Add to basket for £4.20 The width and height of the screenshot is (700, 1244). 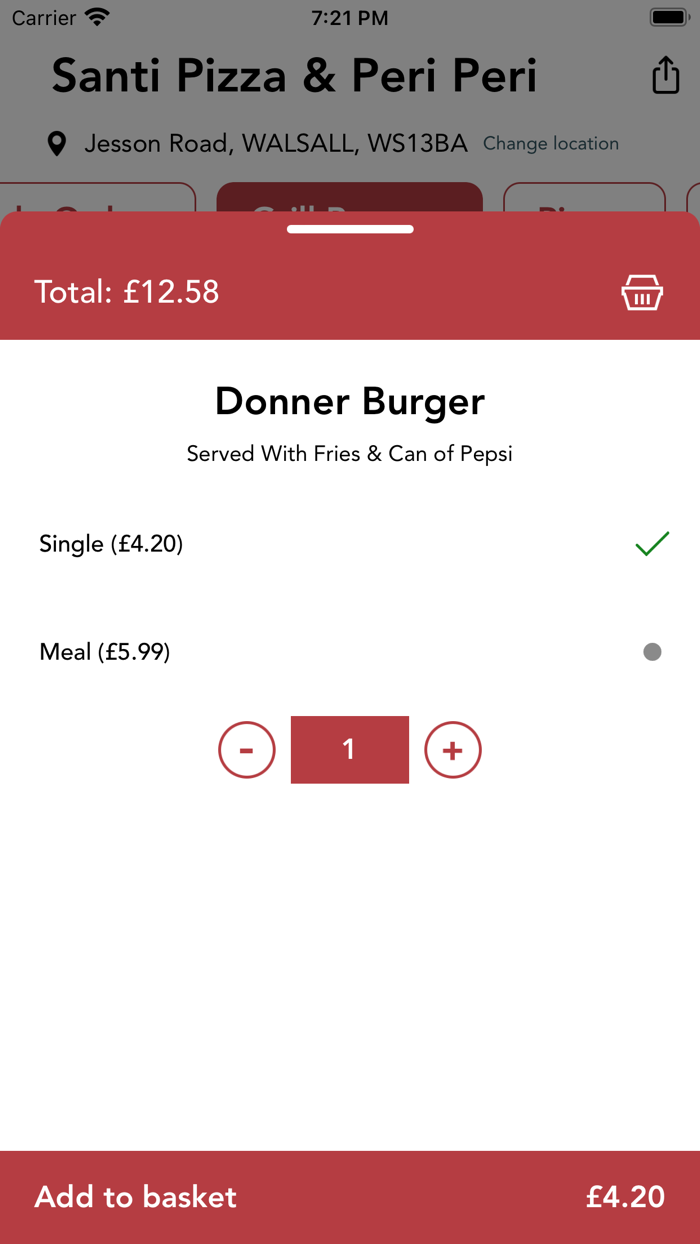[350, 1197]
